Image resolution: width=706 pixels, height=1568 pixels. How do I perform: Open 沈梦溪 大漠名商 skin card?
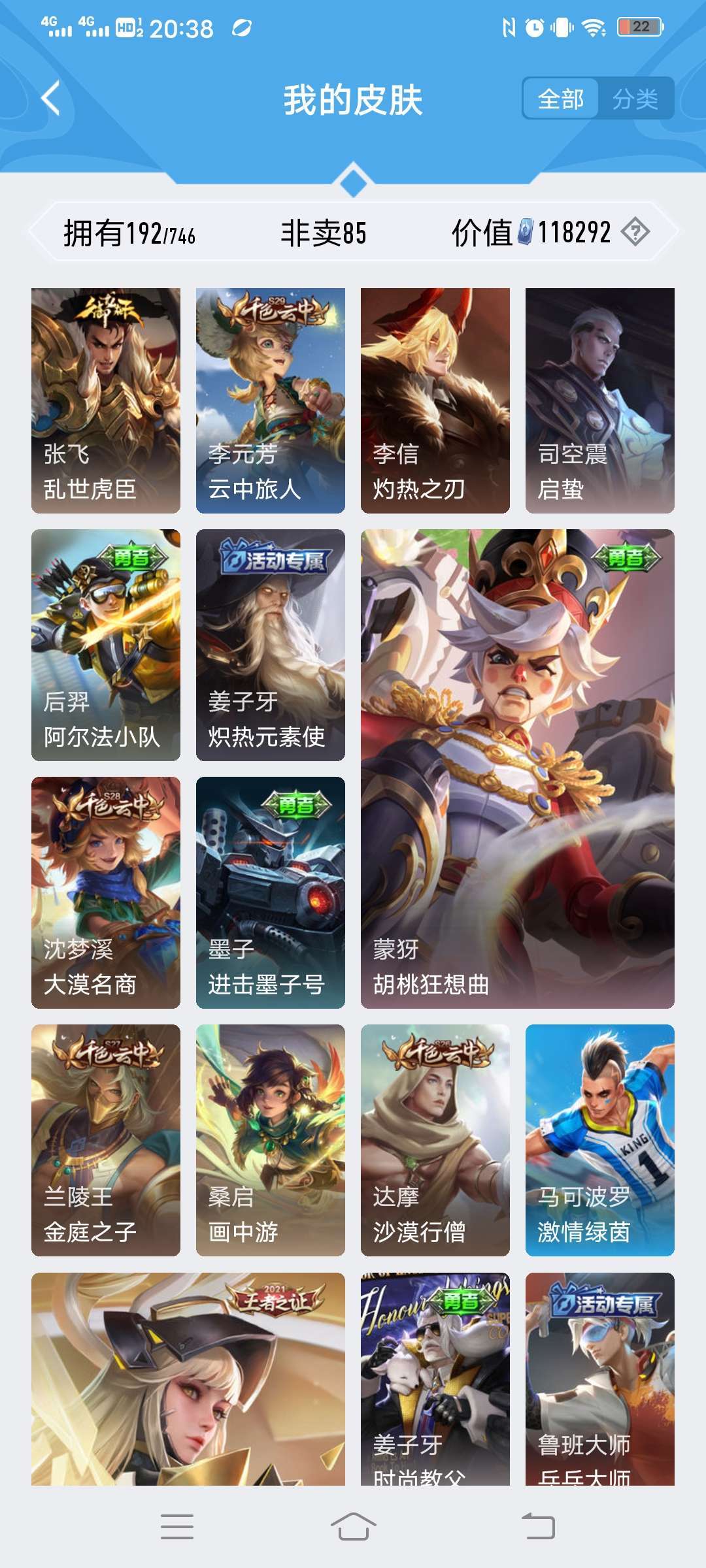106,892
